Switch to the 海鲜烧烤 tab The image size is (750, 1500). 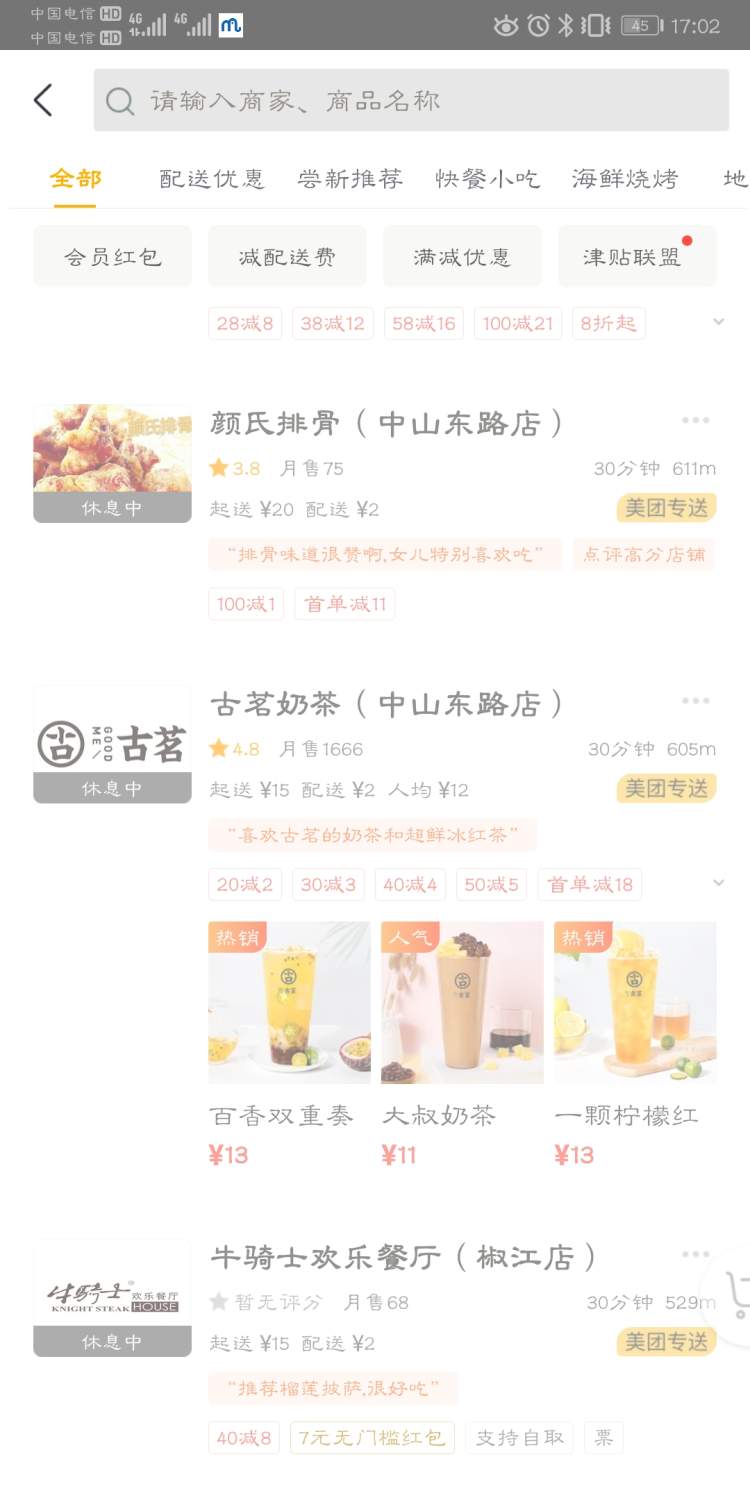[x=625, y=179]
